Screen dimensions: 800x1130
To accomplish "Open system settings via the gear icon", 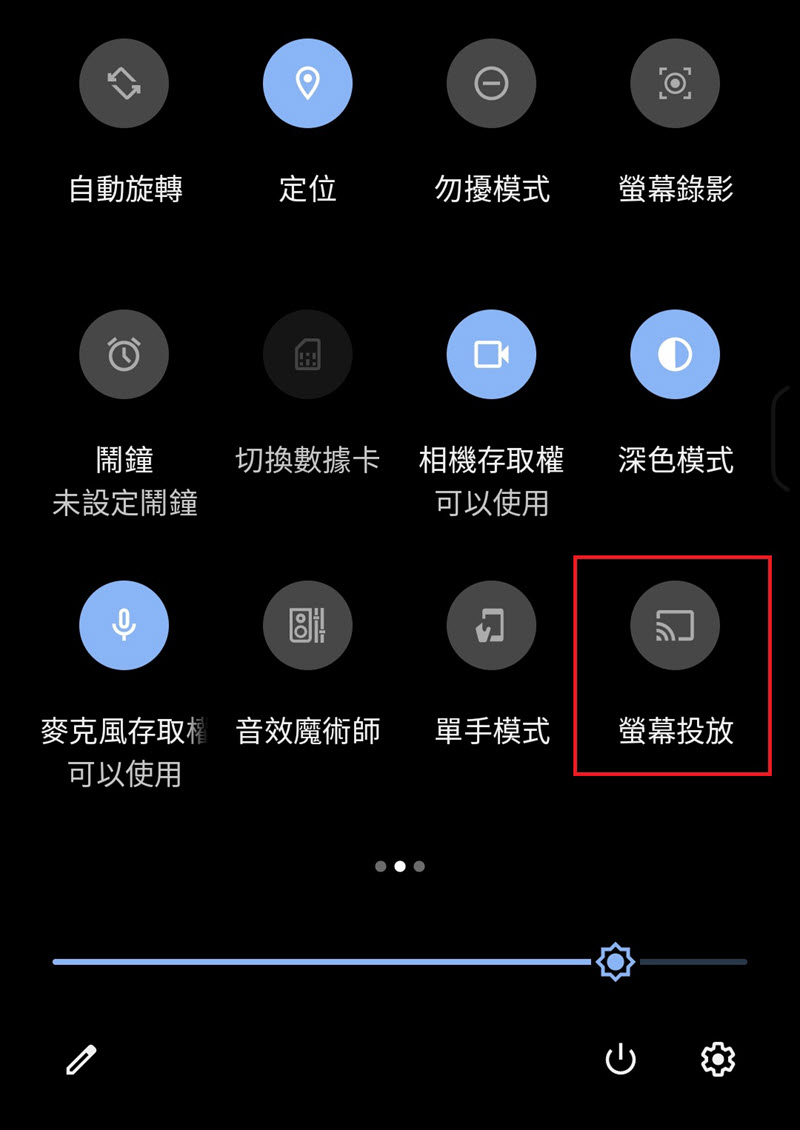I will pyautogui.click(x=717, y=1059).
